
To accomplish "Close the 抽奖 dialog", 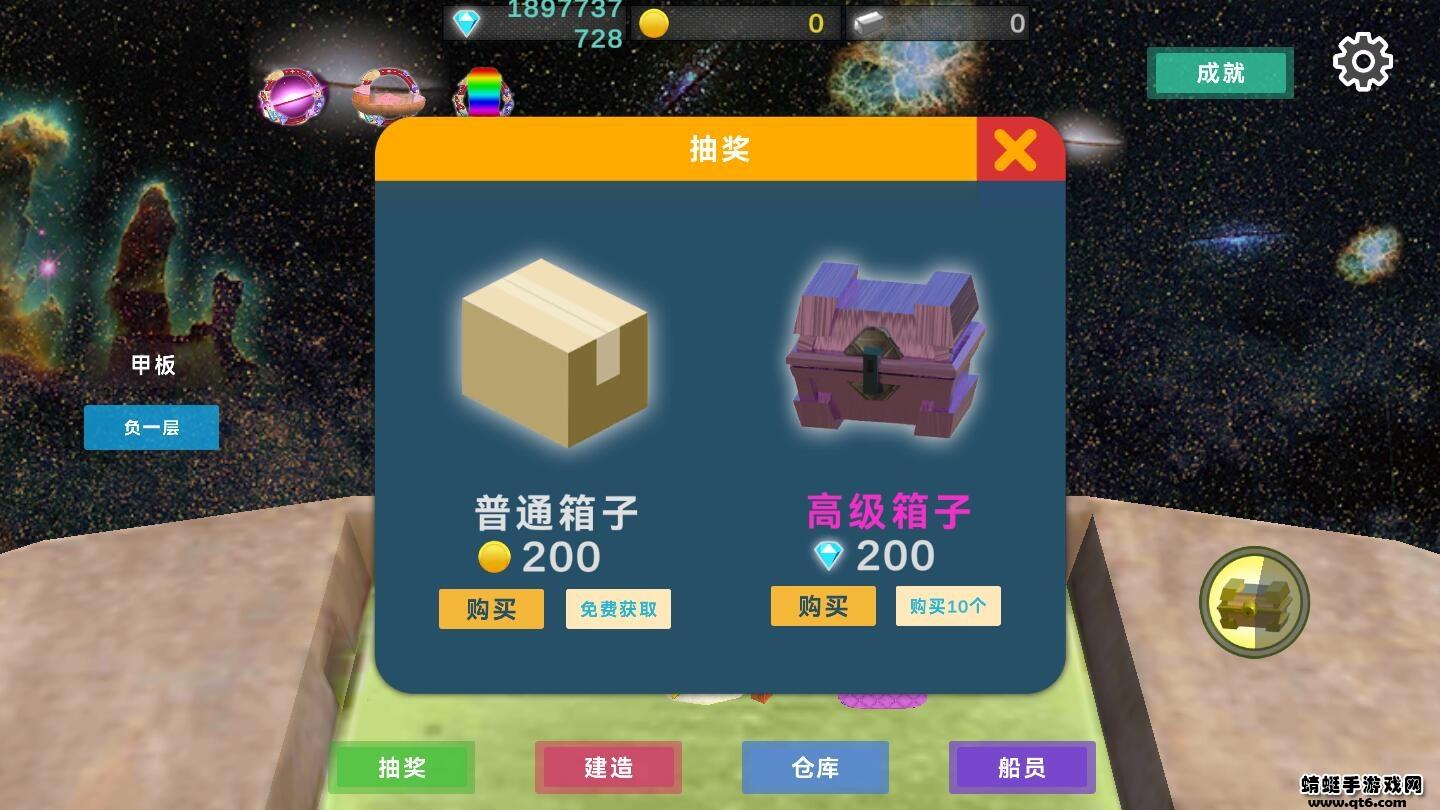I will (x=1016, y=150).
